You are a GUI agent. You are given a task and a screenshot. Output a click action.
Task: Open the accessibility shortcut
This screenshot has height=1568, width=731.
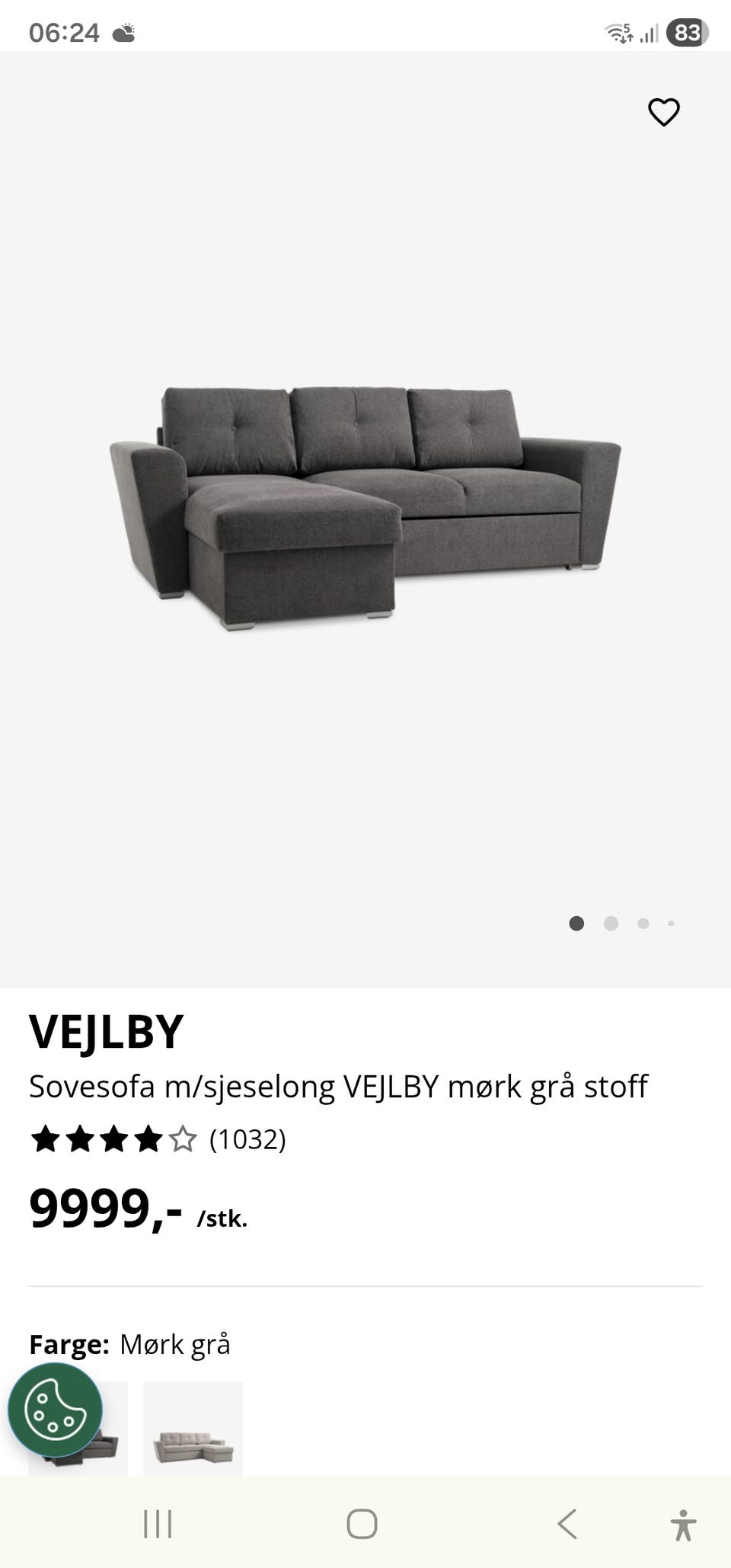[x=683, y=1524]
